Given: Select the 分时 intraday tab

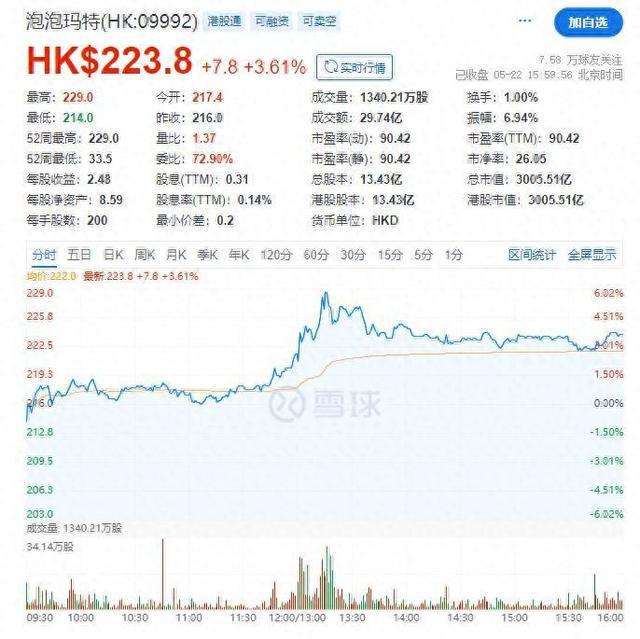Looking at the screenshot, I should 44,256.
